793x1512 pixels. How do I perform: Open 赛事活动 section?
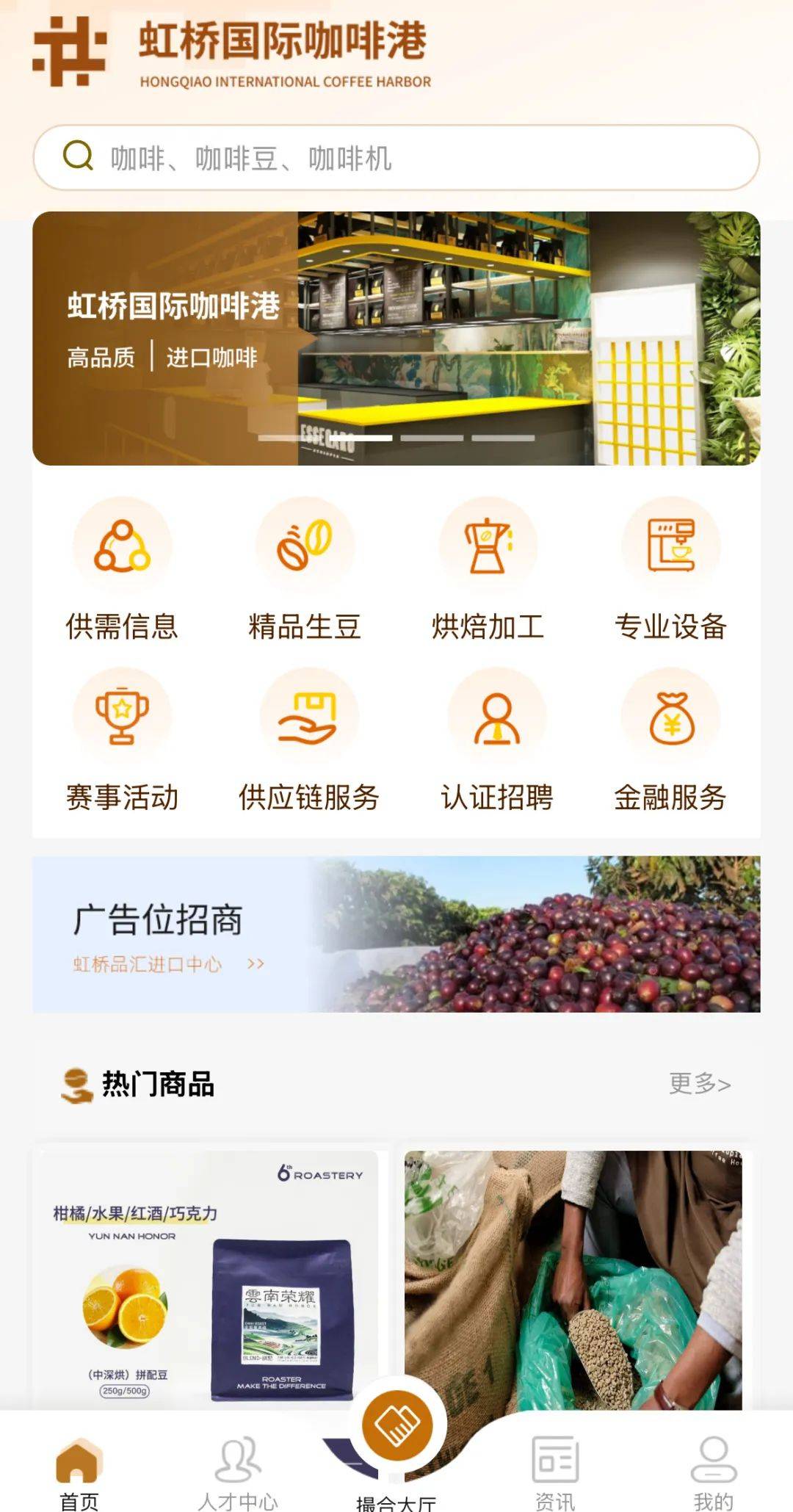click(122, 741)
